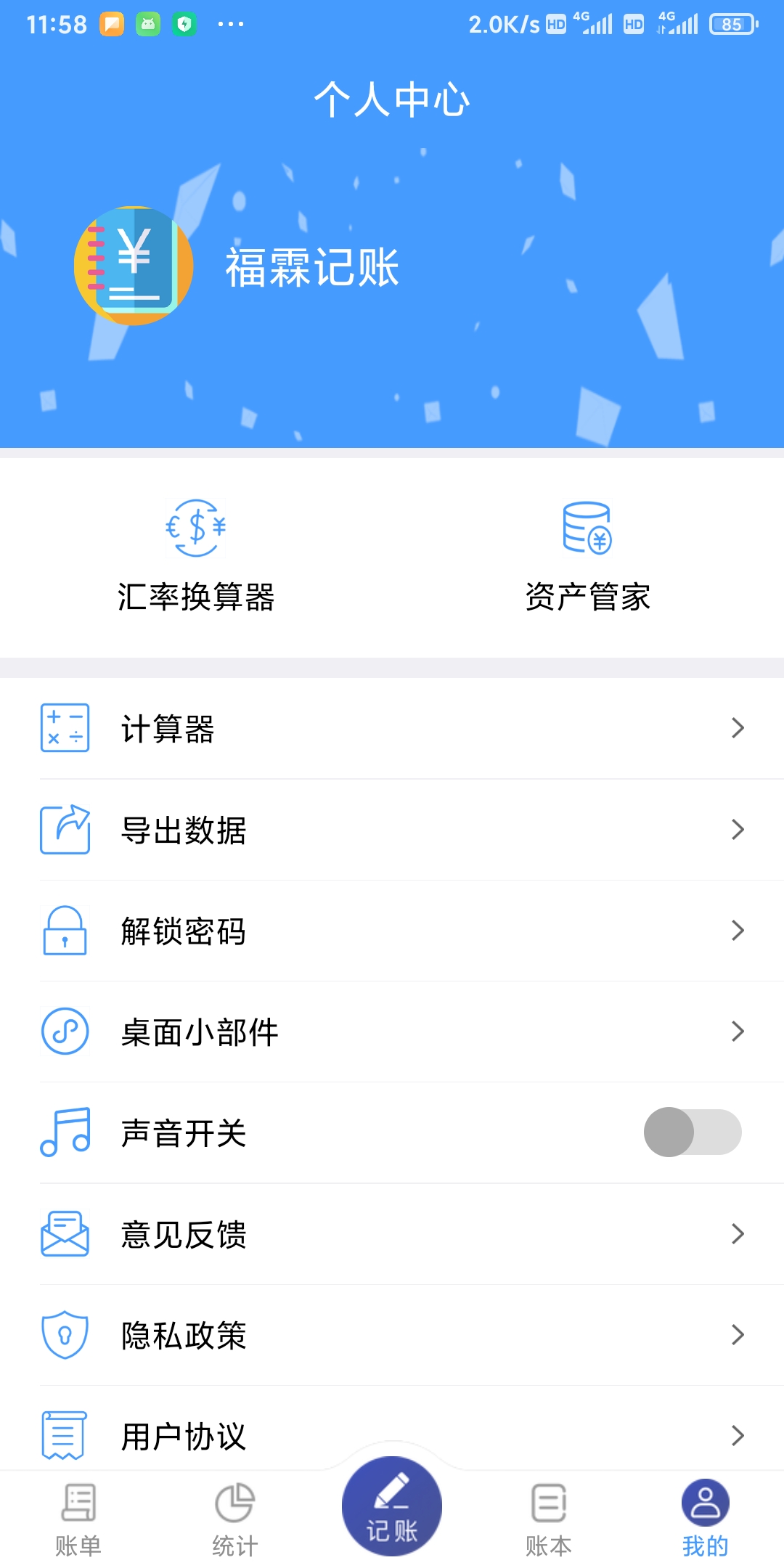Open the 隐私政策 privacy policy

[184, 1334]
